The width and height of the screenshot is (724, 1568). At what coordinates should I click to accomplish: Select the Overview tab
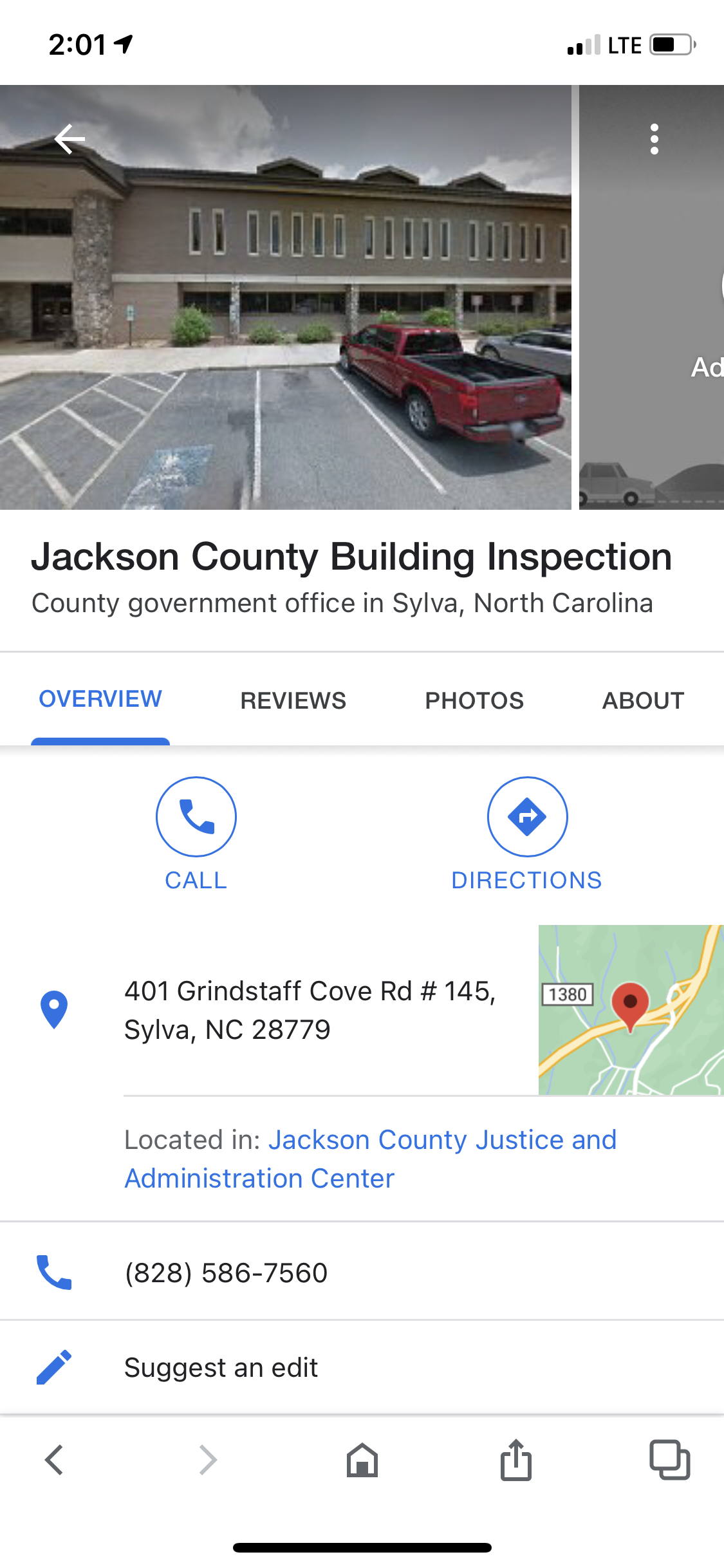[x=100, y=699]
